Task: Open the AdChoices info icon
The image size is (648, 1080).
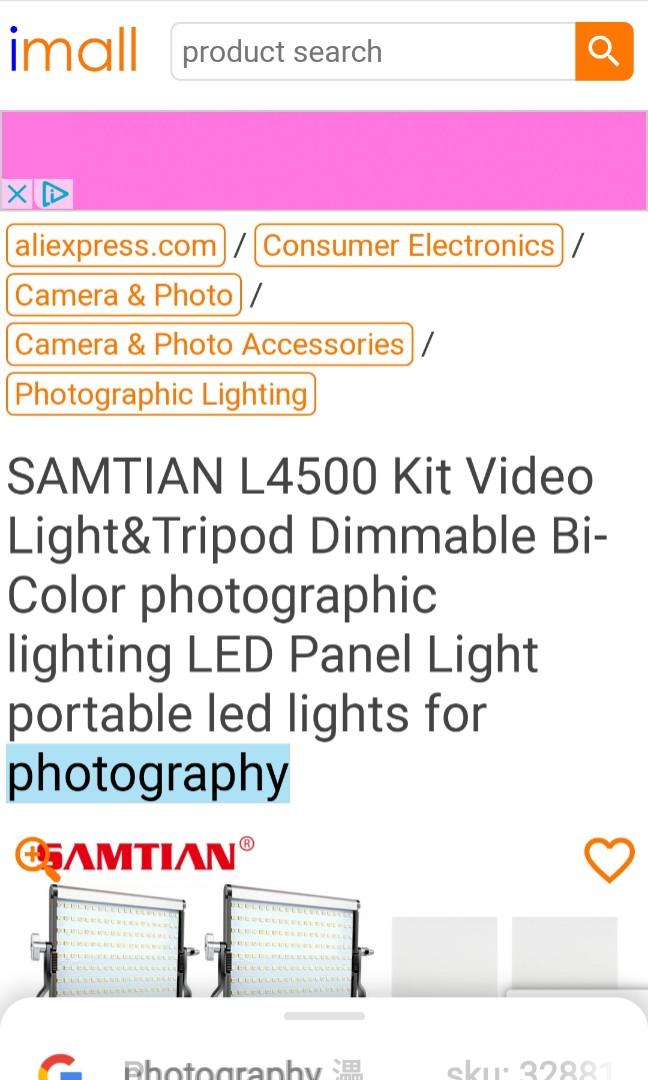Action: click(55, 194)
